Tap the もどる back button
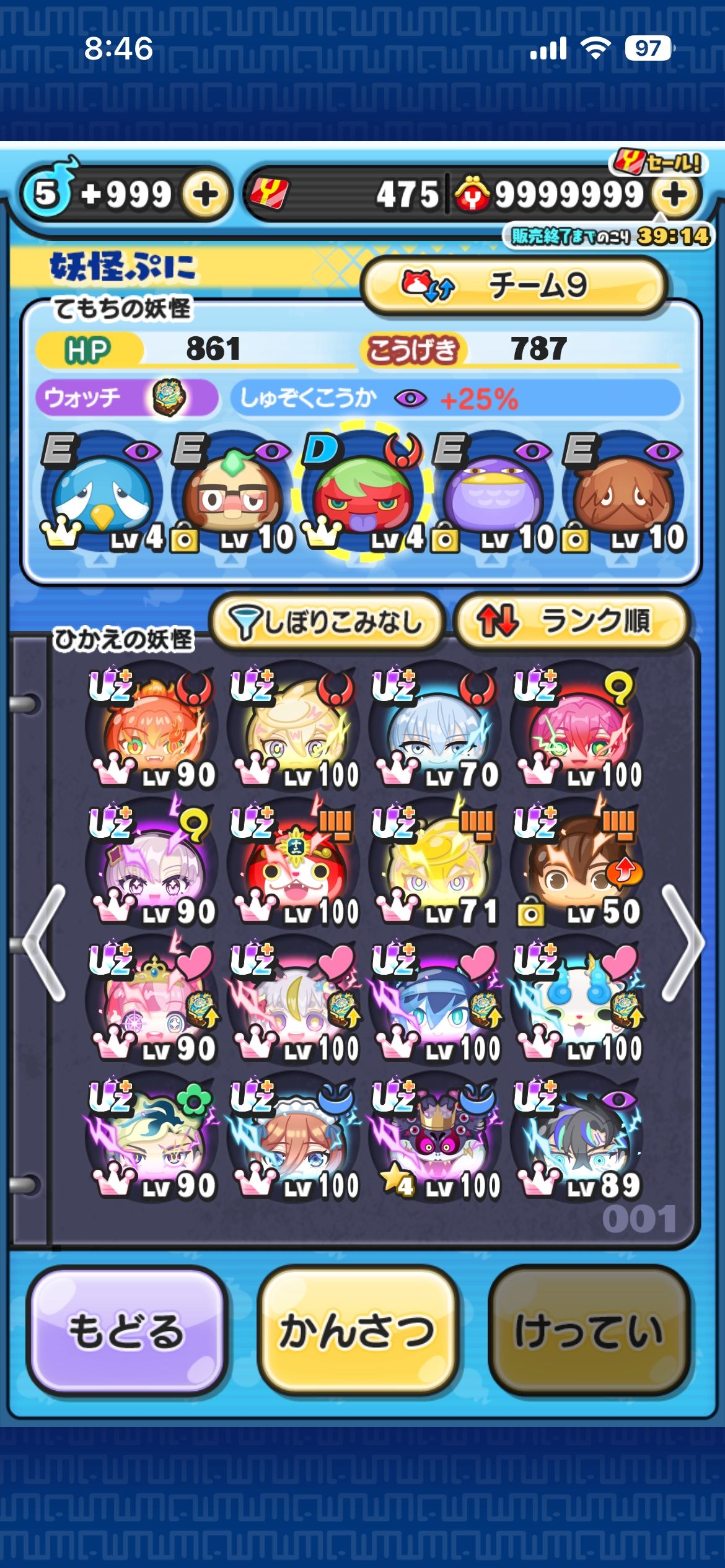 coord(126,1331)
